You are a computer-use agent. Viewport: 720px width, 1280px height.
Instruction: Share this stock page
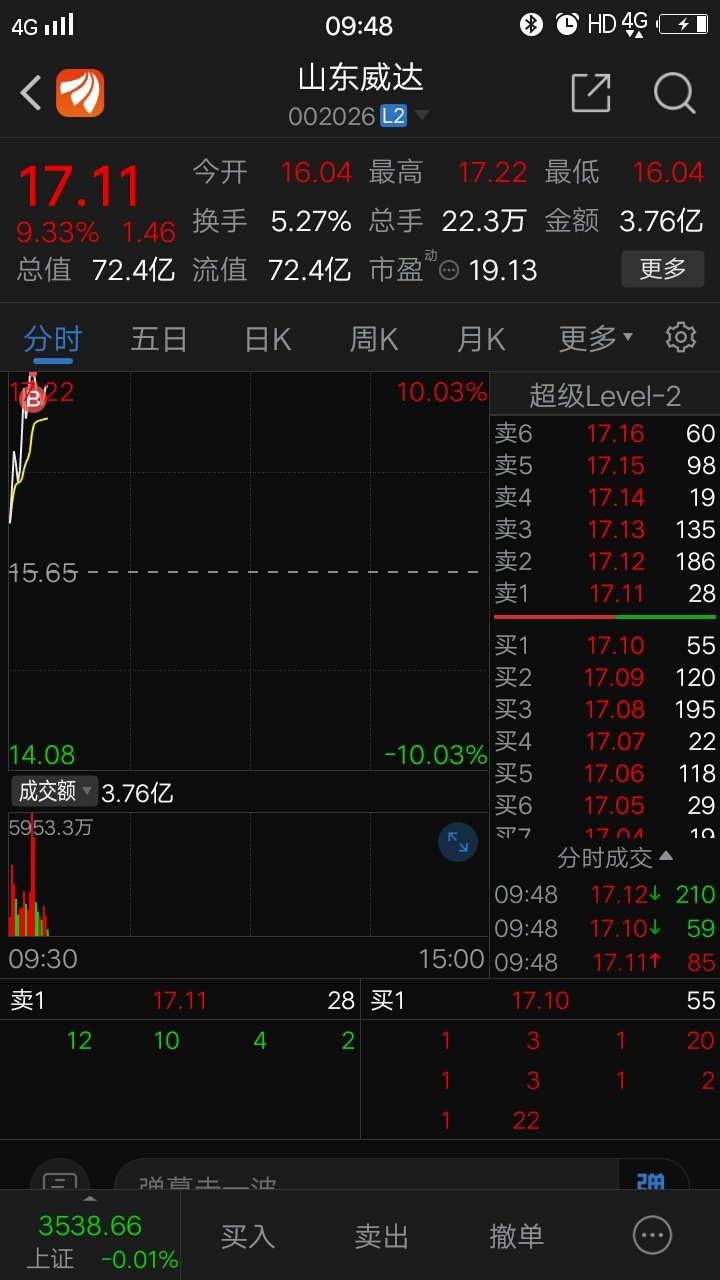(590, 93)
